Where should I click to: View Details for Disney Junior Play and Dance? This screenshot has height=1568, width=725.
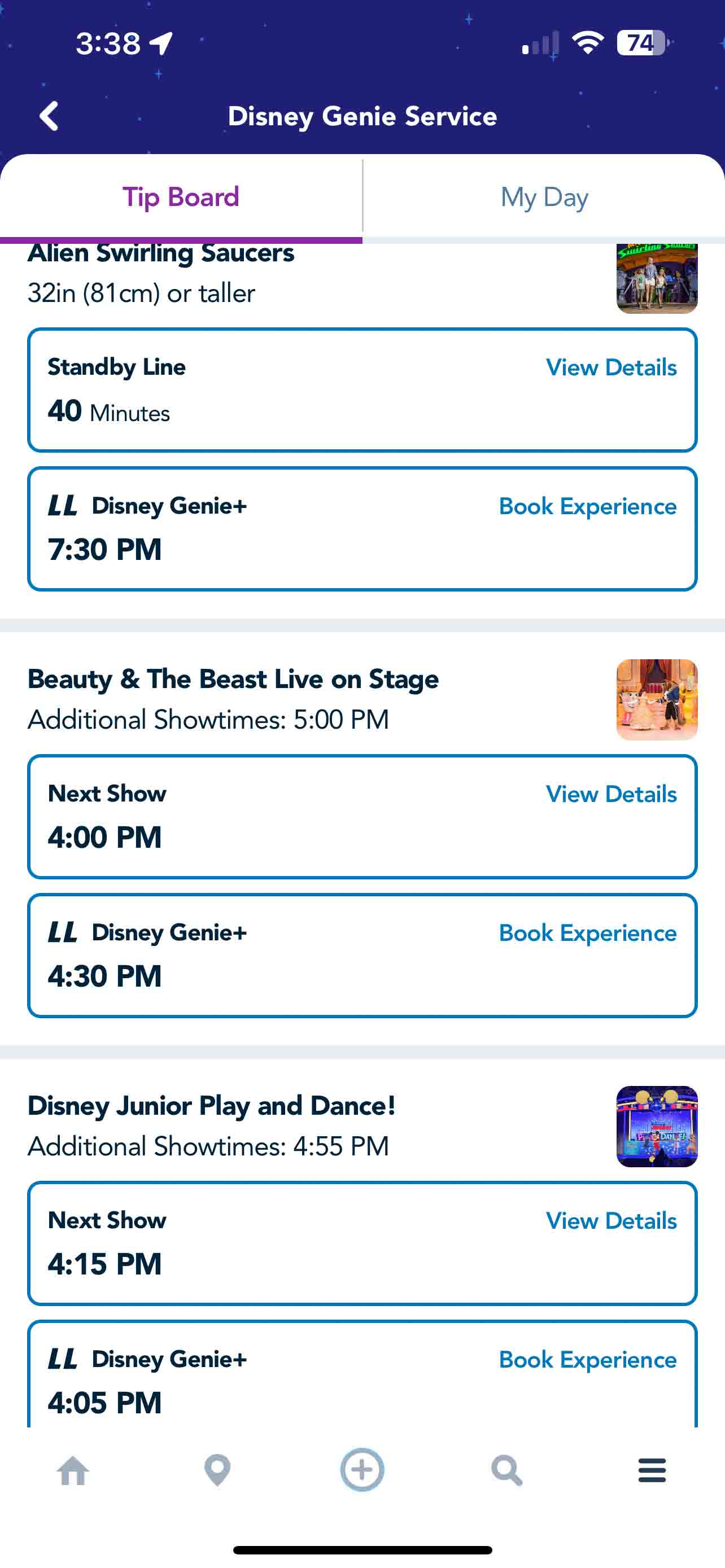click(611, 1221)
